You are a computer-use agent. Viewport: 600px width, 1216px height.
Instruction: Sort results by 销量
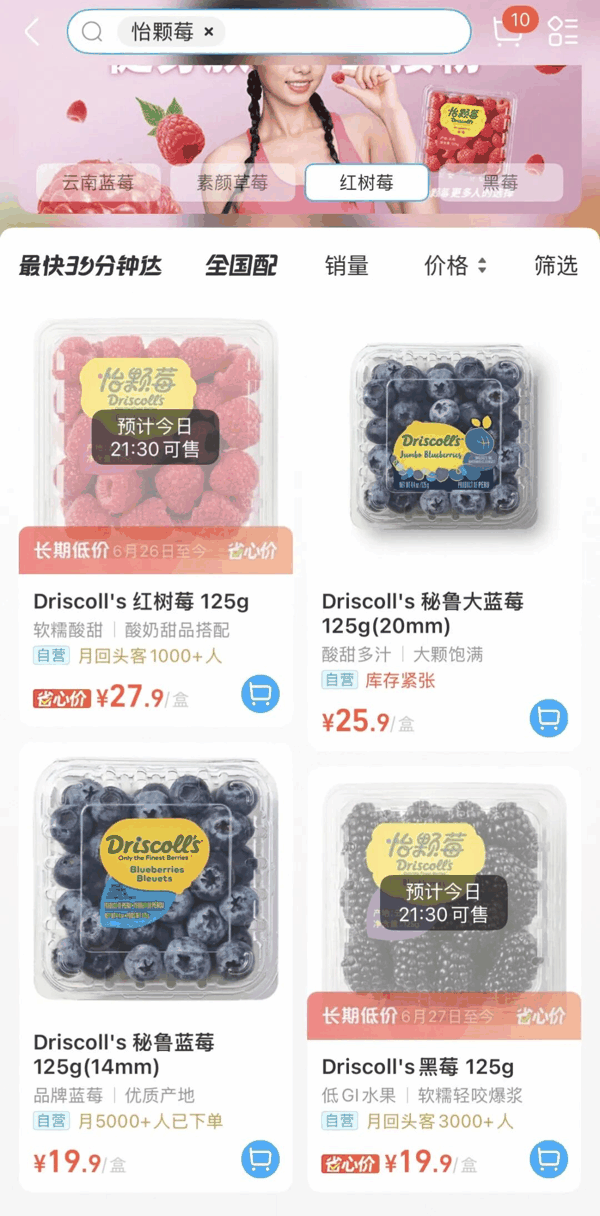(347, 266)
